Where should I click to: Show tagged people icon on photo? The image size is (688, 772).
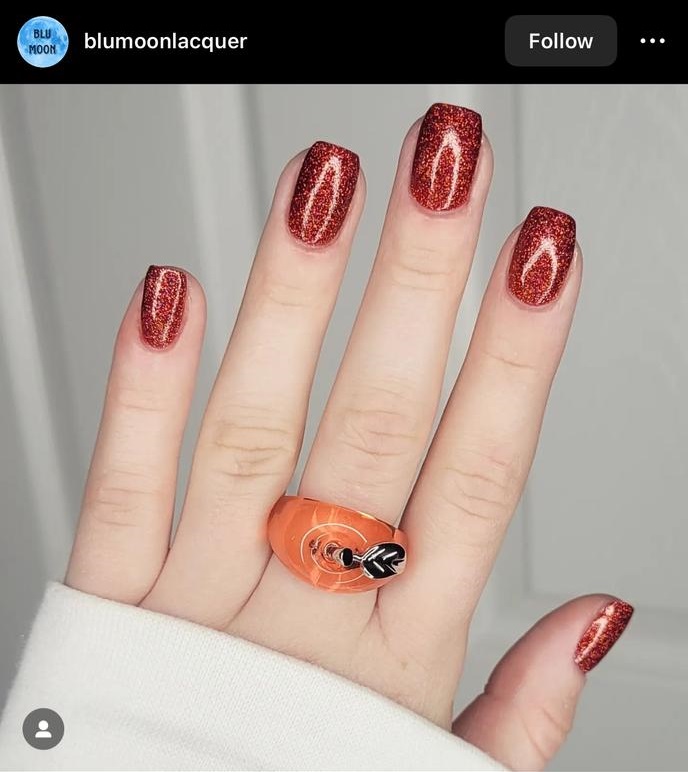(x=43, y=729)
